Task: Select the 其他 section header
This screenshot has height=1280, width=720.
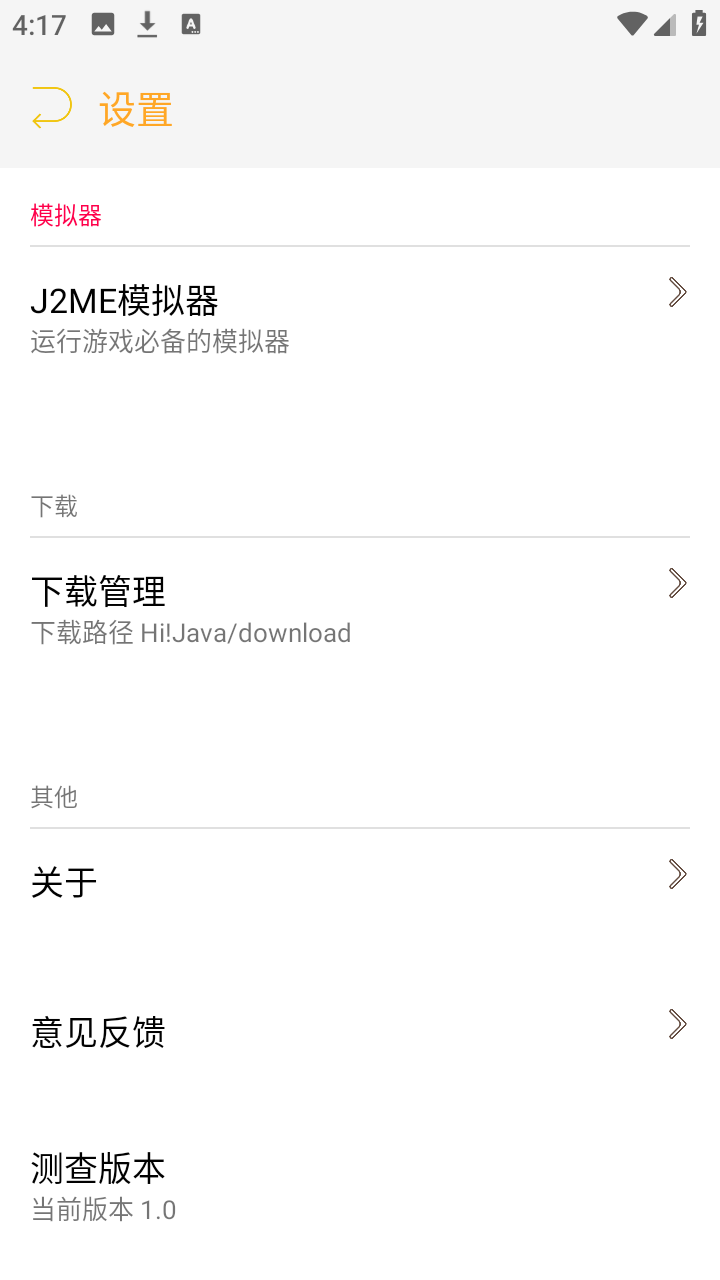Action: click(x=51, y=798)
